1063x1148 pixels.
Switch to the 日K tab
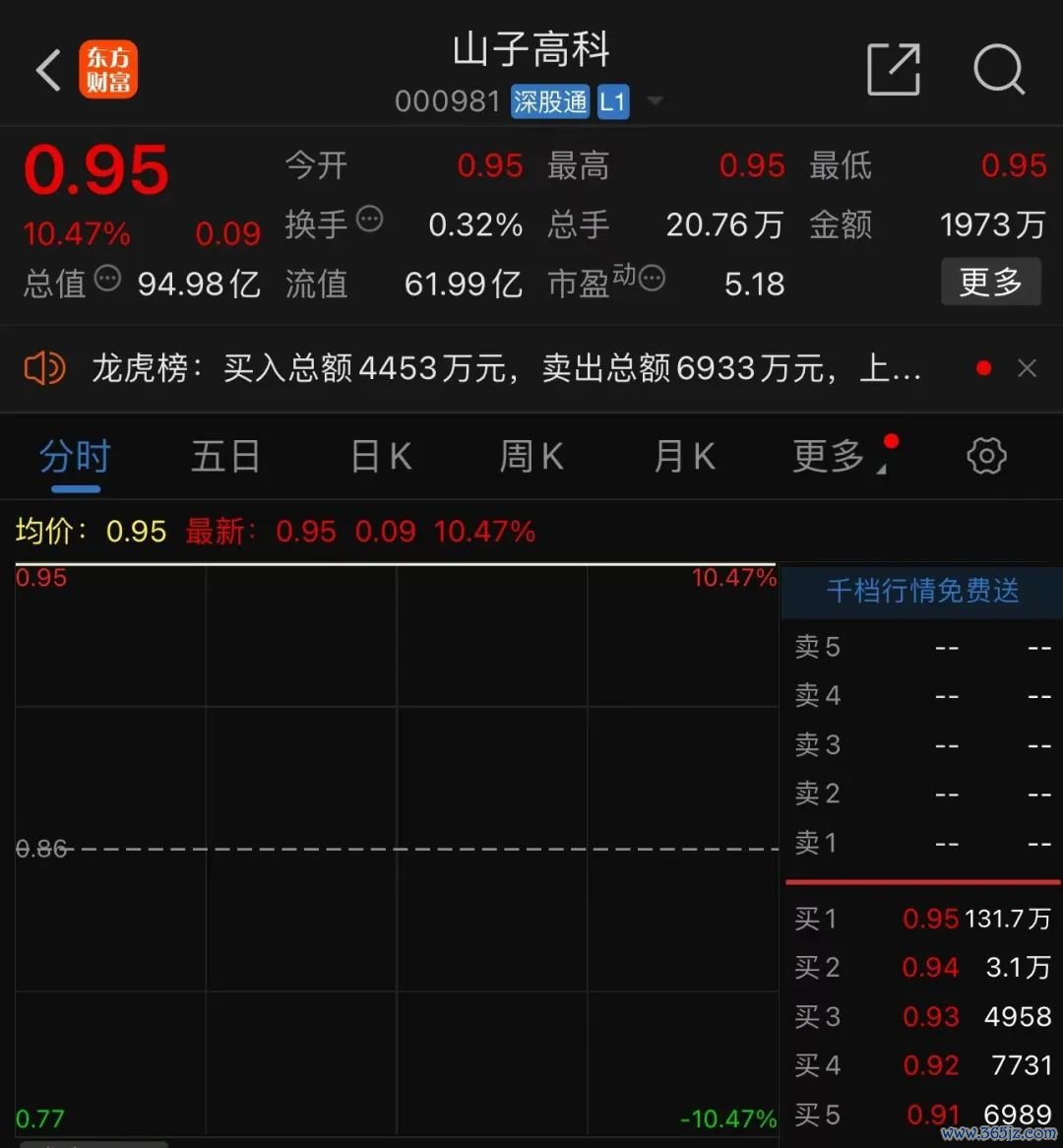[381, 458]
